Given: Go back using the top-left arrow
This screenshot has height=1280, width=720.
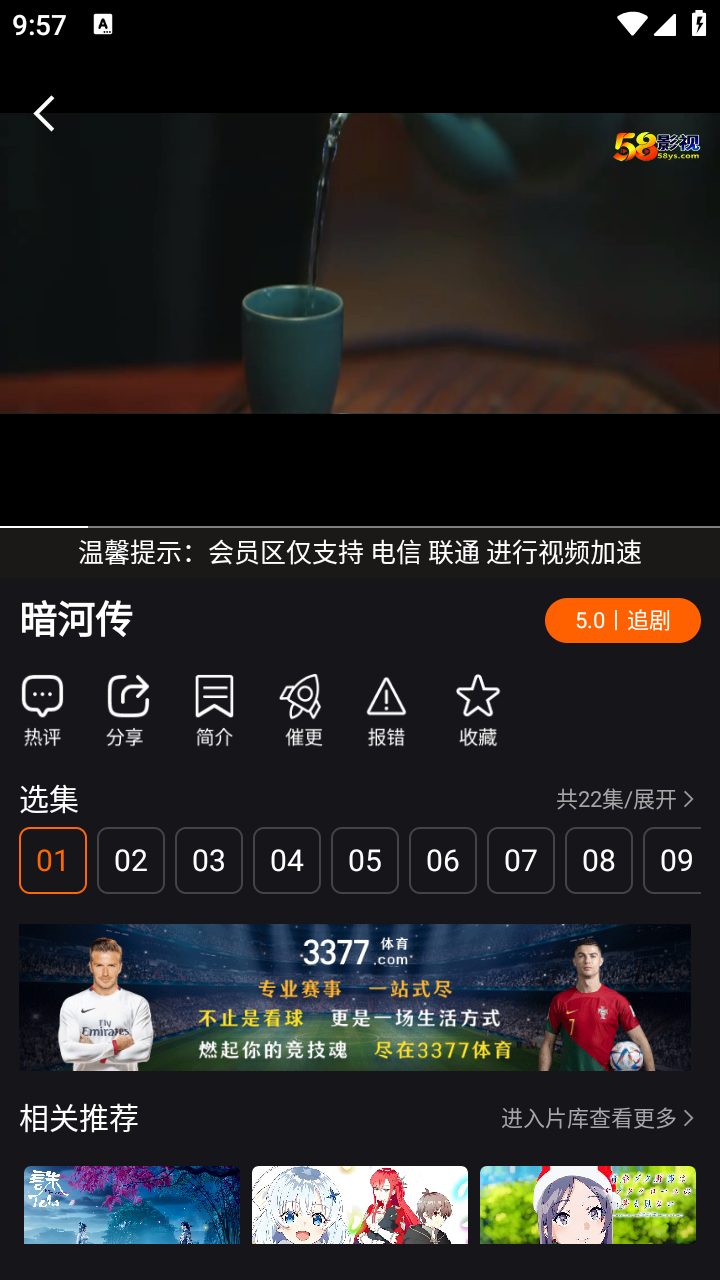Looking at the screenshot, I should point(44,114).
